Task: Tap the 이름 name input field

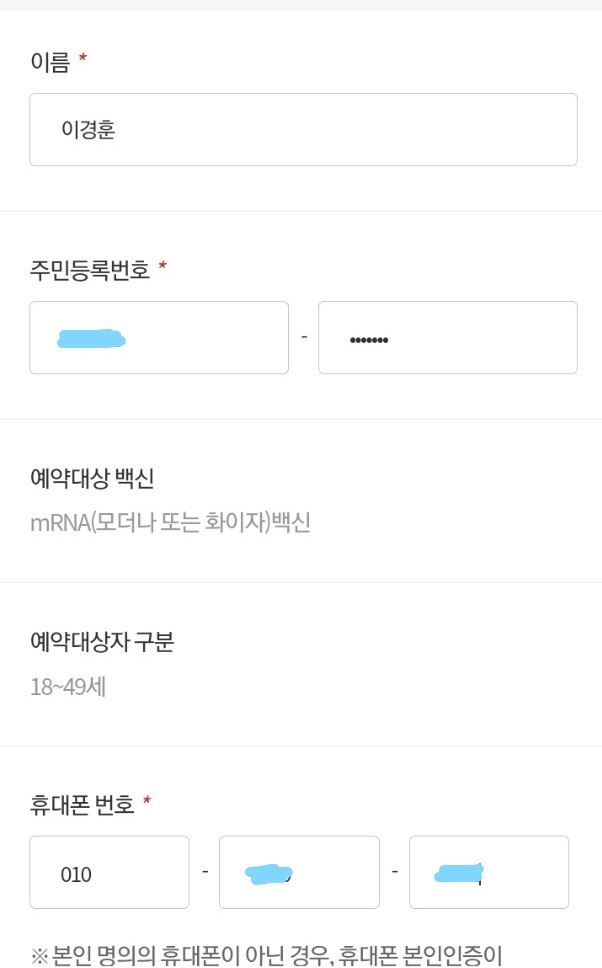Action: [x=303, y=130]
